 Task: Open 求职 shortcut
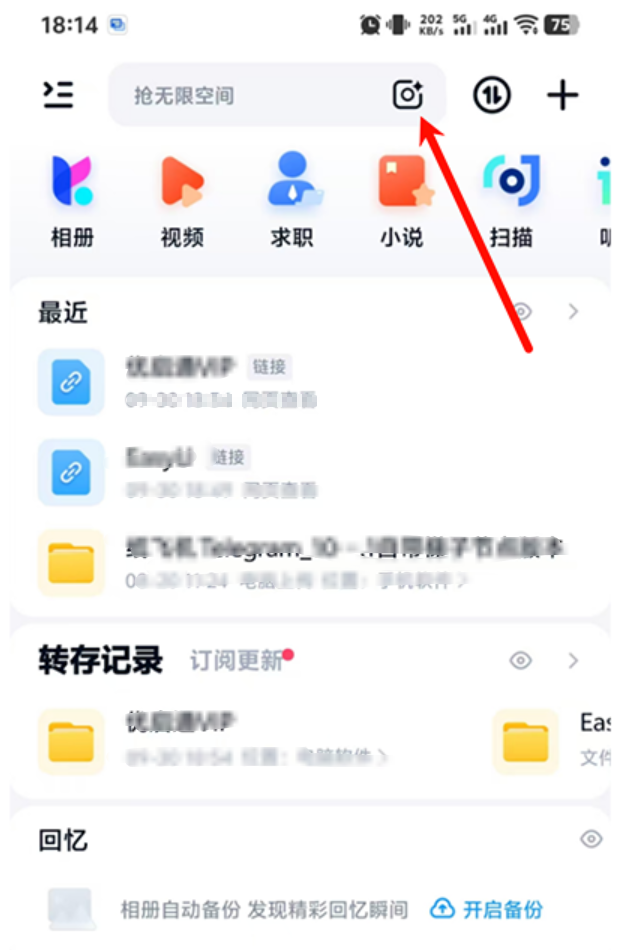coord(292,202)
